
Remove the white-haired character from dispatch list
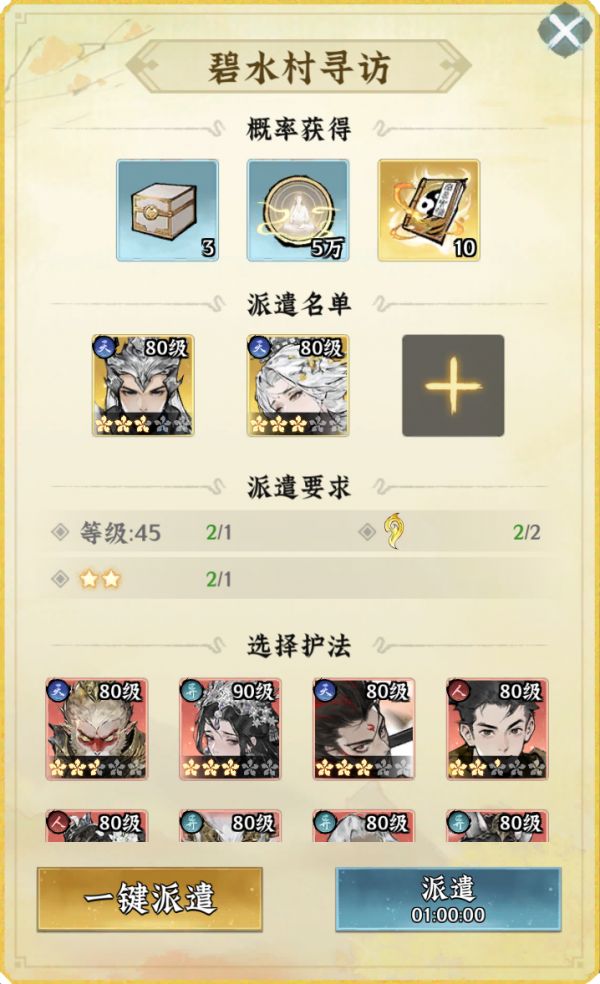pyautogui.click(x=298, y=385)
